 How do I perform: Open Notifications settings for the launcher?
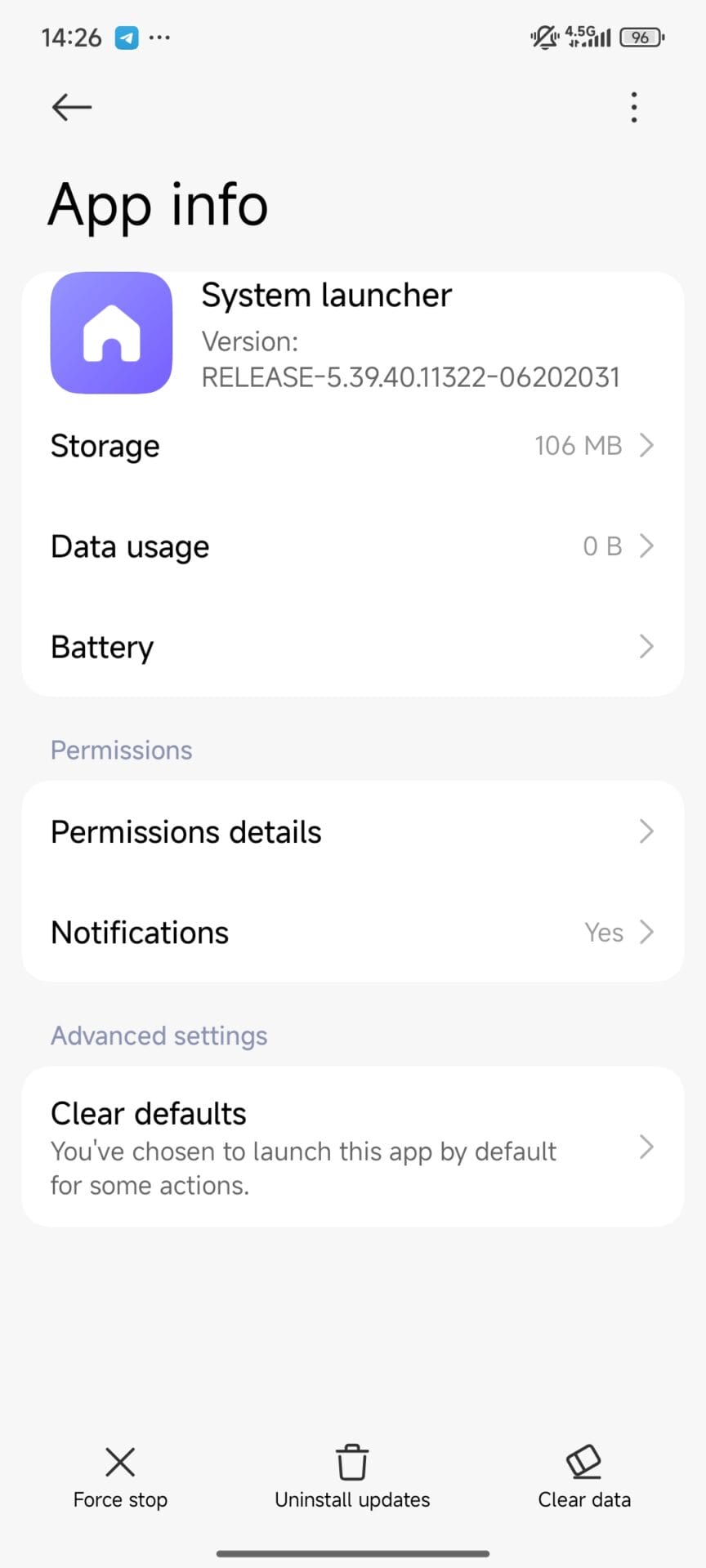click(353, 933)
